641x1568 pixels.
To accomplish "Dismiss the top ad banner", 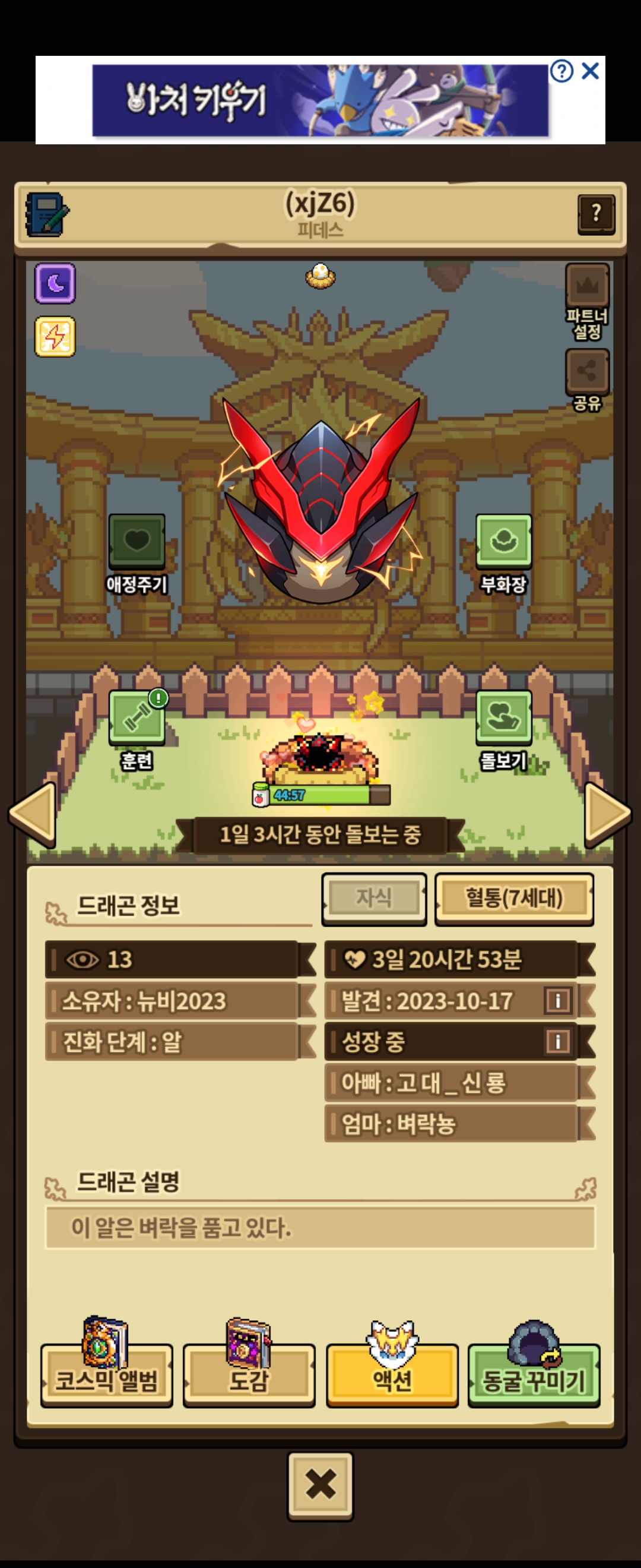I will click(x=590, y=71).
